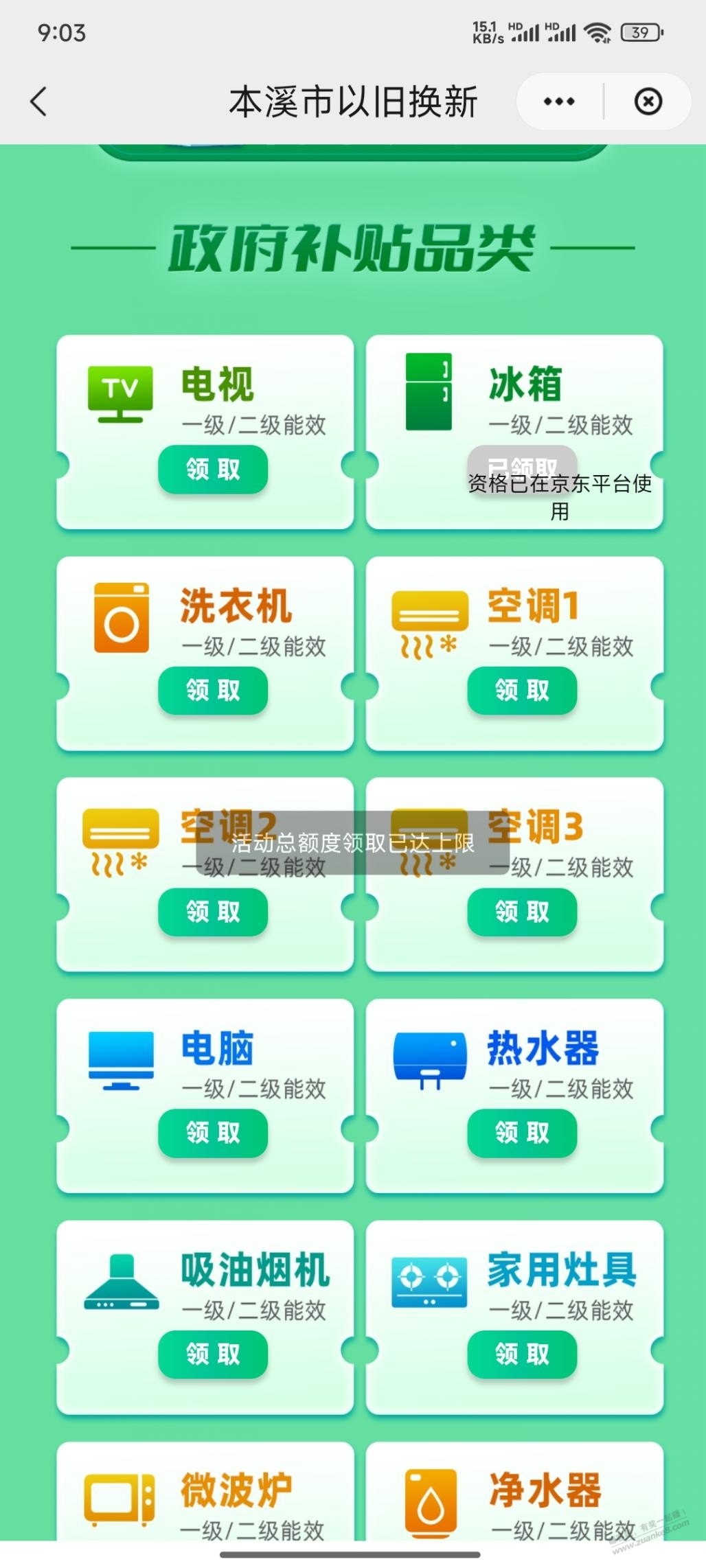Open the mini program more options menu
Image resolution: width=706 pixels, height=1568 pixels.
(x=558, y=102)
